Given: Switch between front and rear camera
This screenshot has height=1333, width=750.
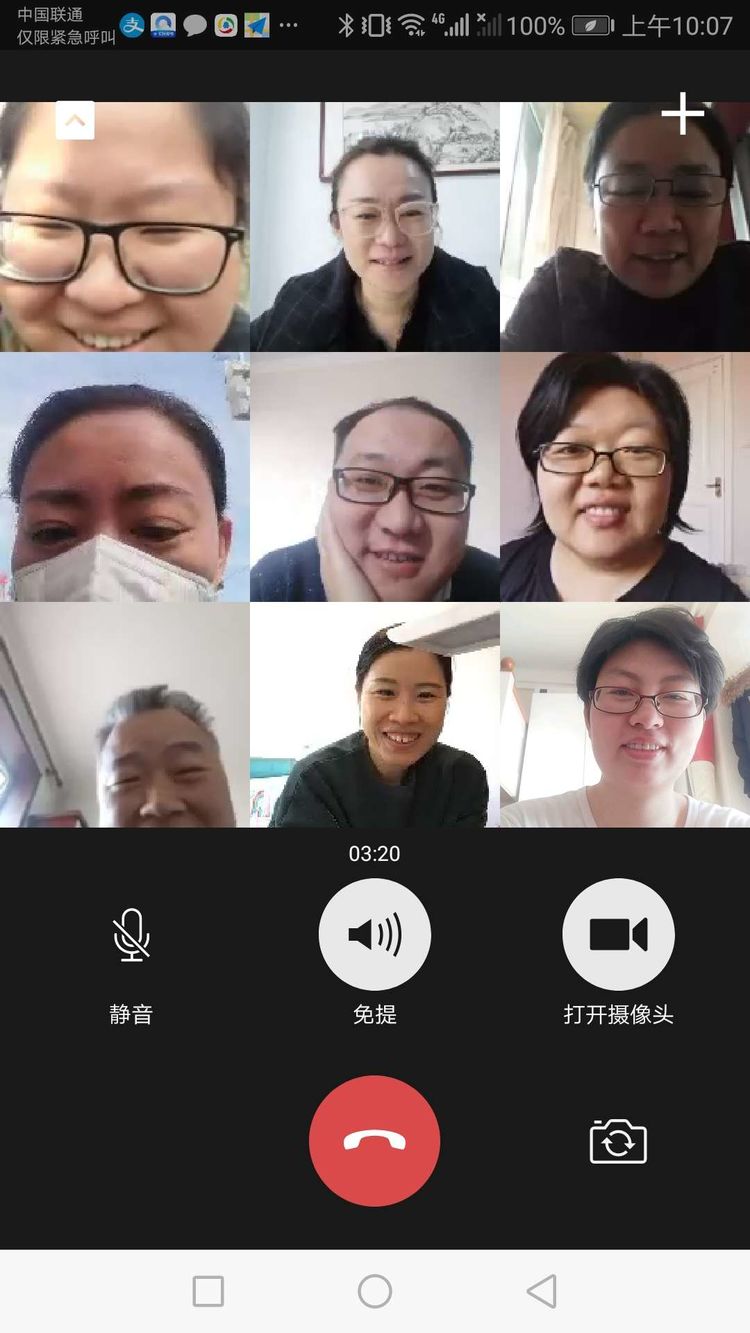Looking at the screenshot, I should [x=618, y=1141].
